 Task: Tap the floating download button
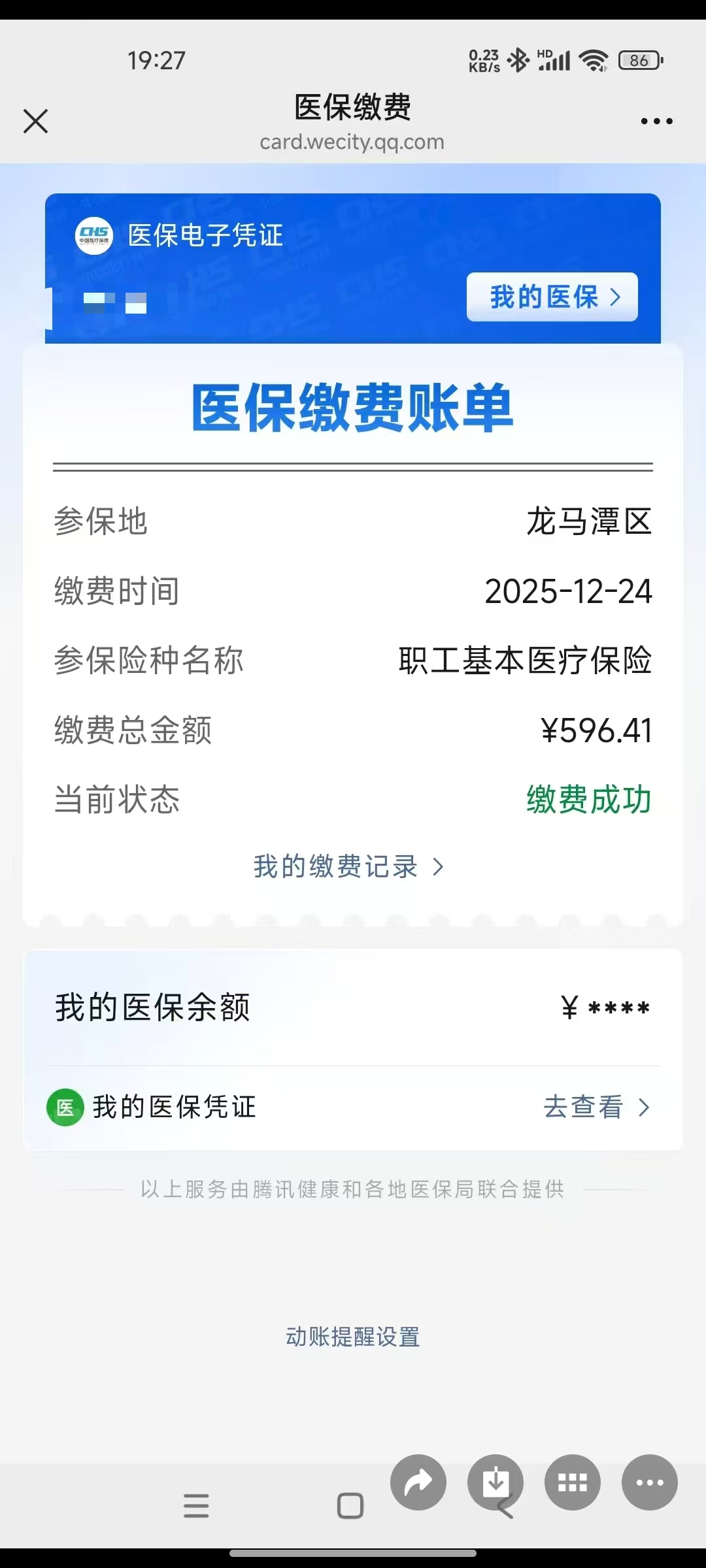pos(496,1481)
